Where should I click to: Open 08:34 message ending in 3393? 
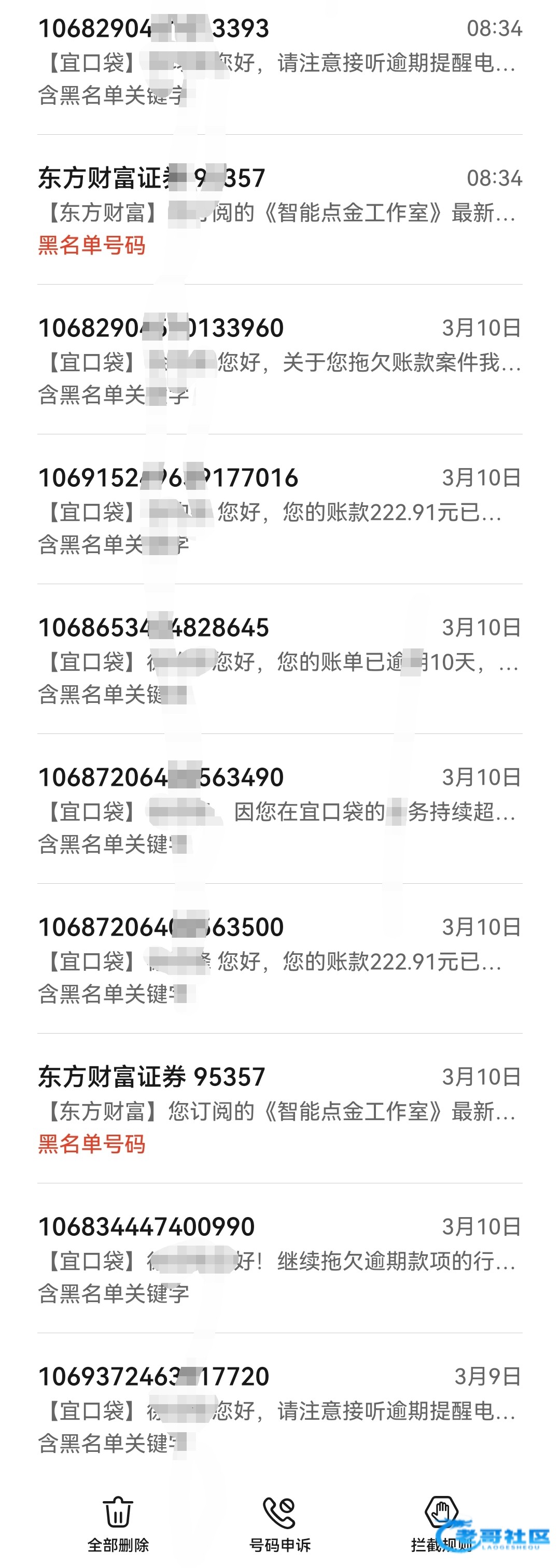point(280,61)
